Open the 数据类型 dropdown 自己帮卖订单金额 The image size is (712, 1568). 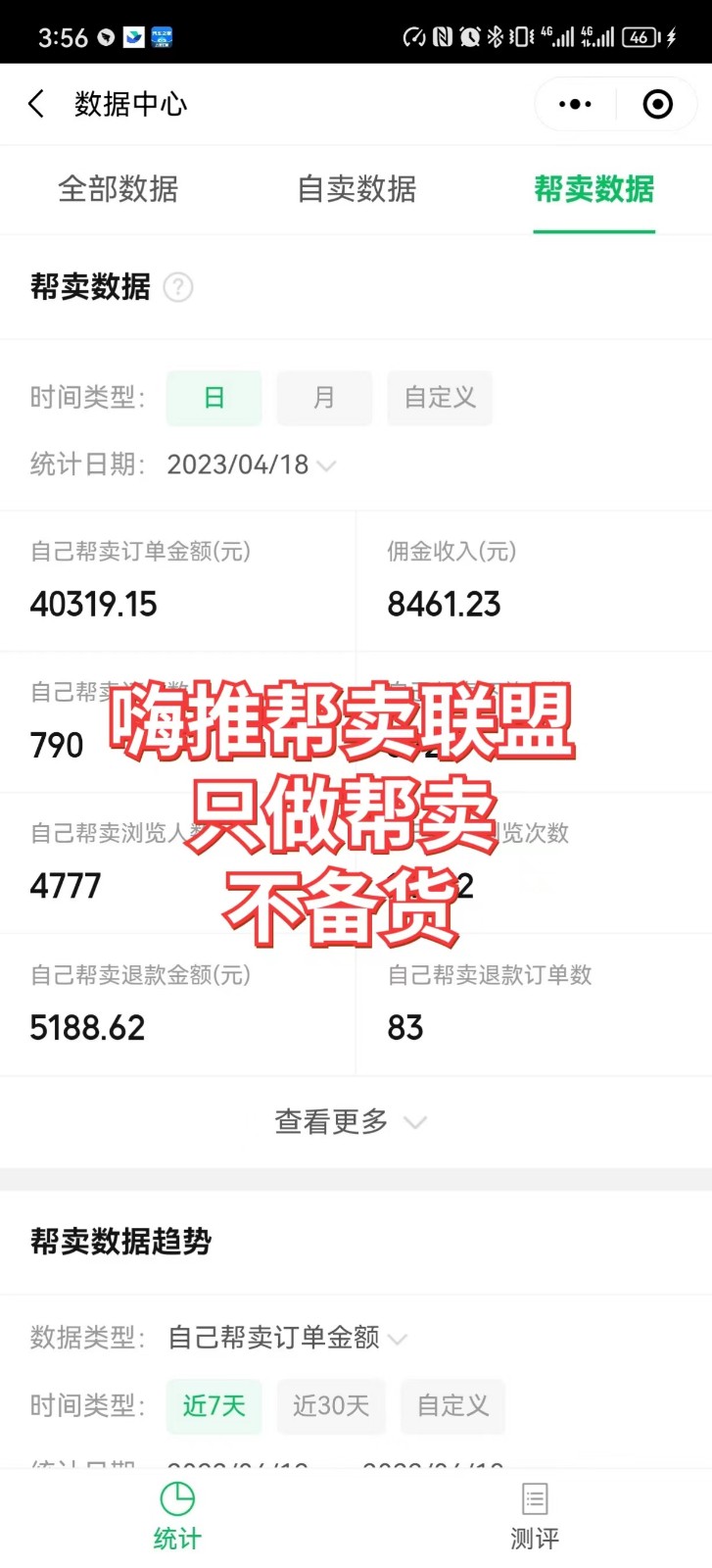coord(286,1338)
